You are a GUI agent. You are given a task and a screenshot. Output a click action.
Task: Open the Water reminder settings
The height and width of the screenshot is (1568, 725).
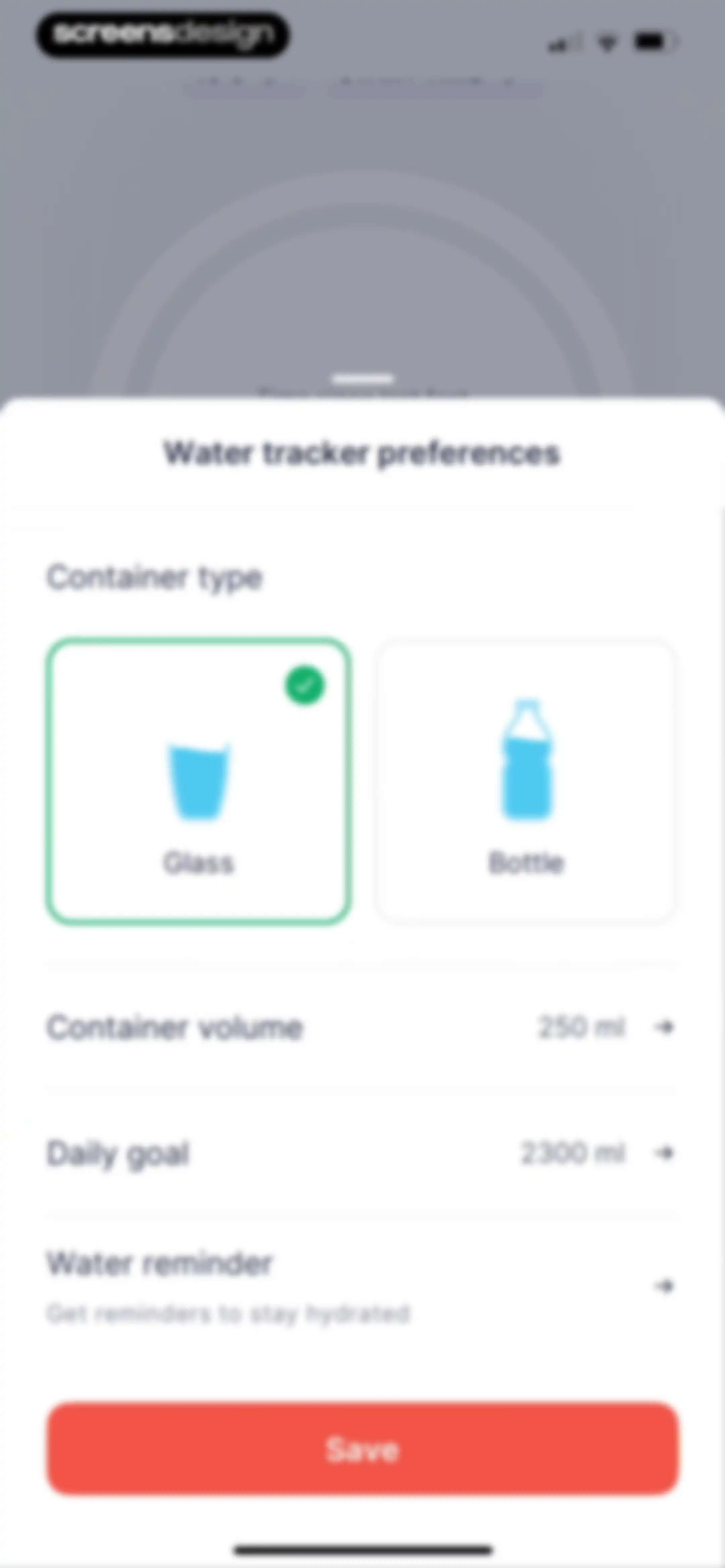click(362, 1286)
